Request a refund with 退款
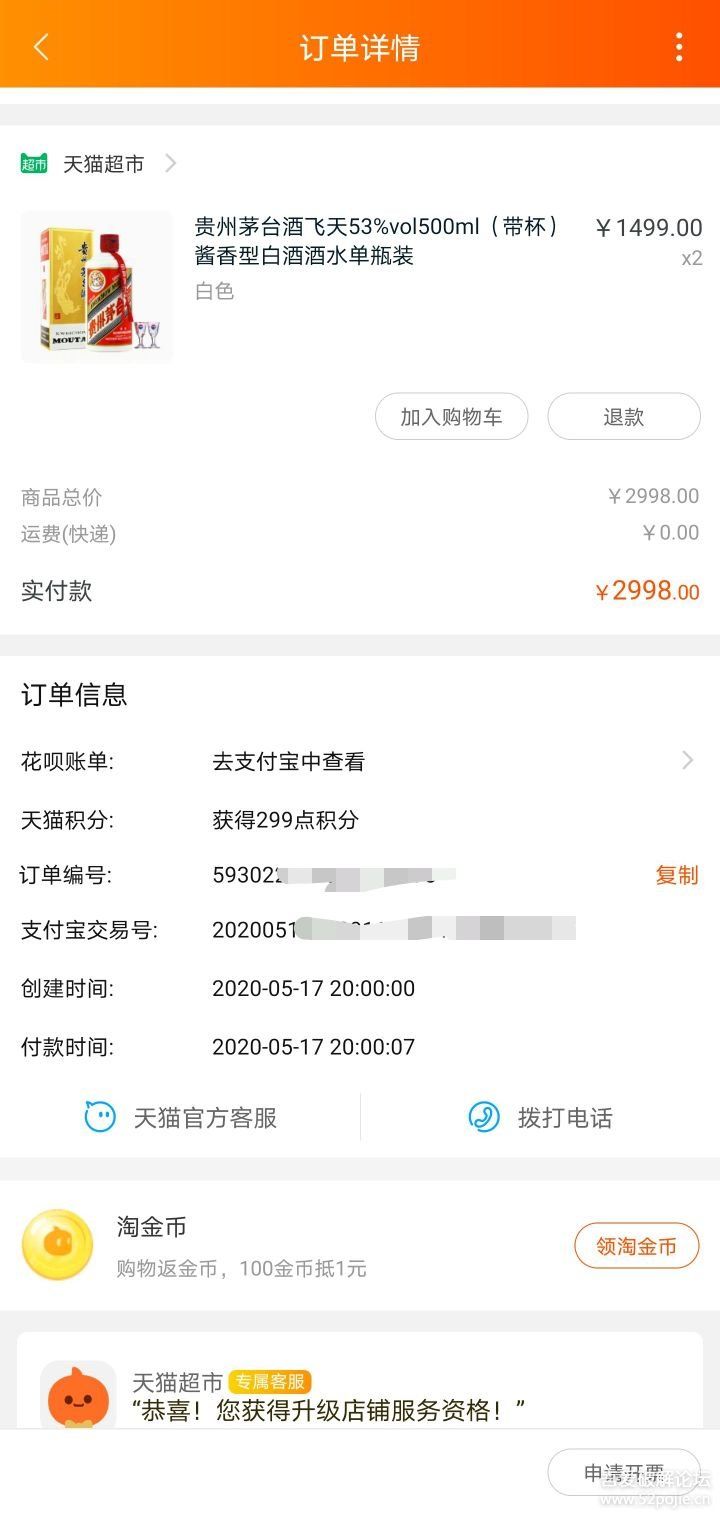The height and width of the screenshot is (1516, 720). [623, 417]
